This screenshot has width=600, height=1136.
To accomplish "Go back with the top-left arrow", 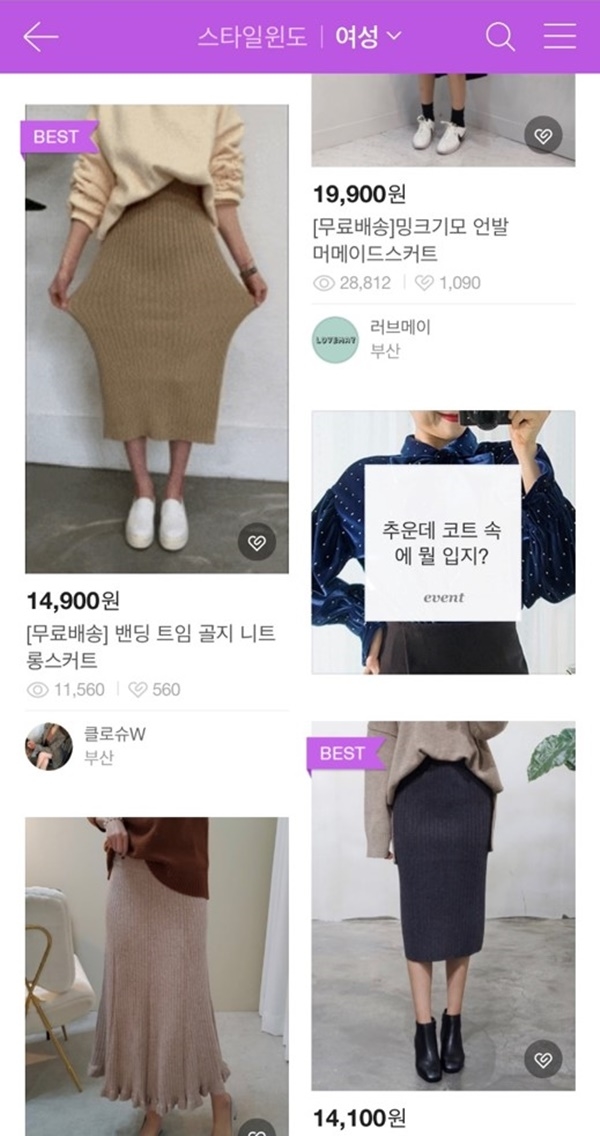I will coord(41,37).
